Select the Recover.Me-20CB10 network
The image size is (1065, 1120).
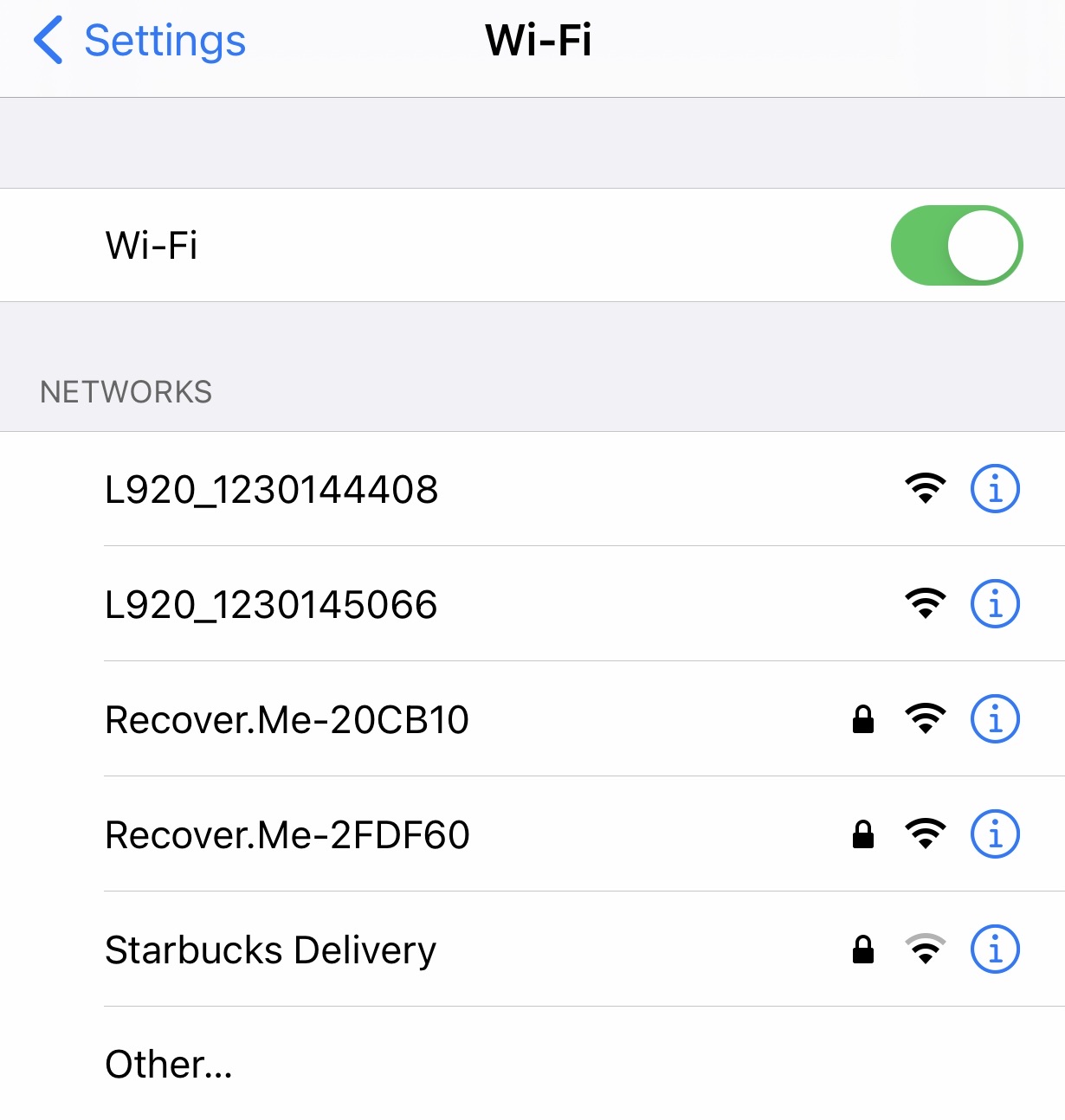tap(287, 720)
